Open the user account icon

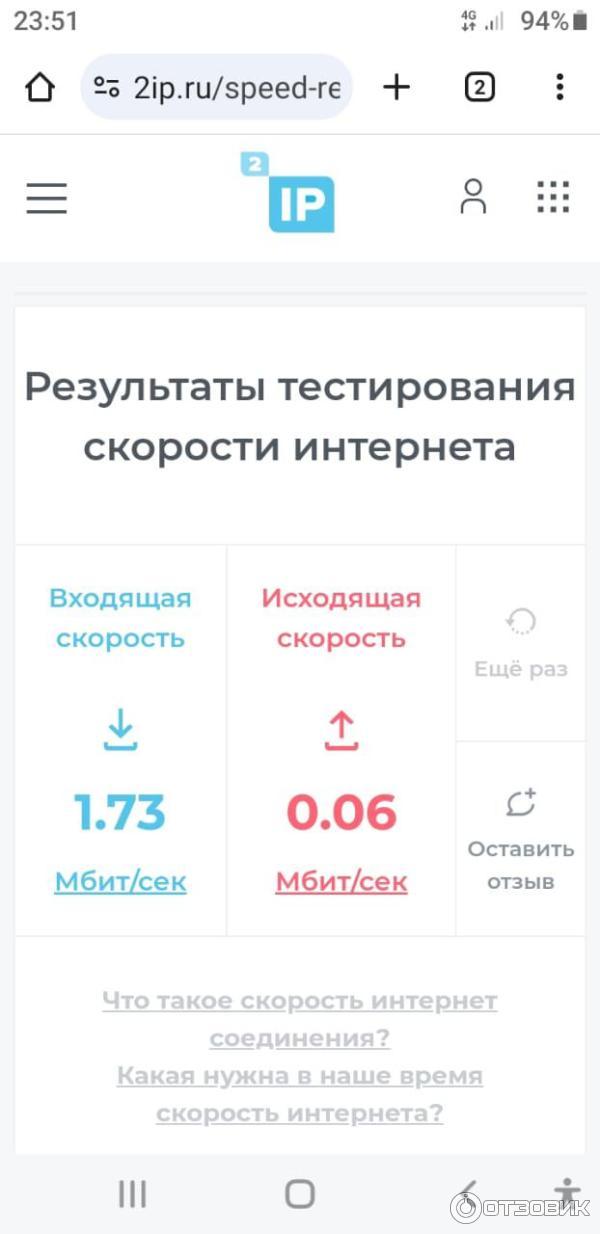pos(473,197)
